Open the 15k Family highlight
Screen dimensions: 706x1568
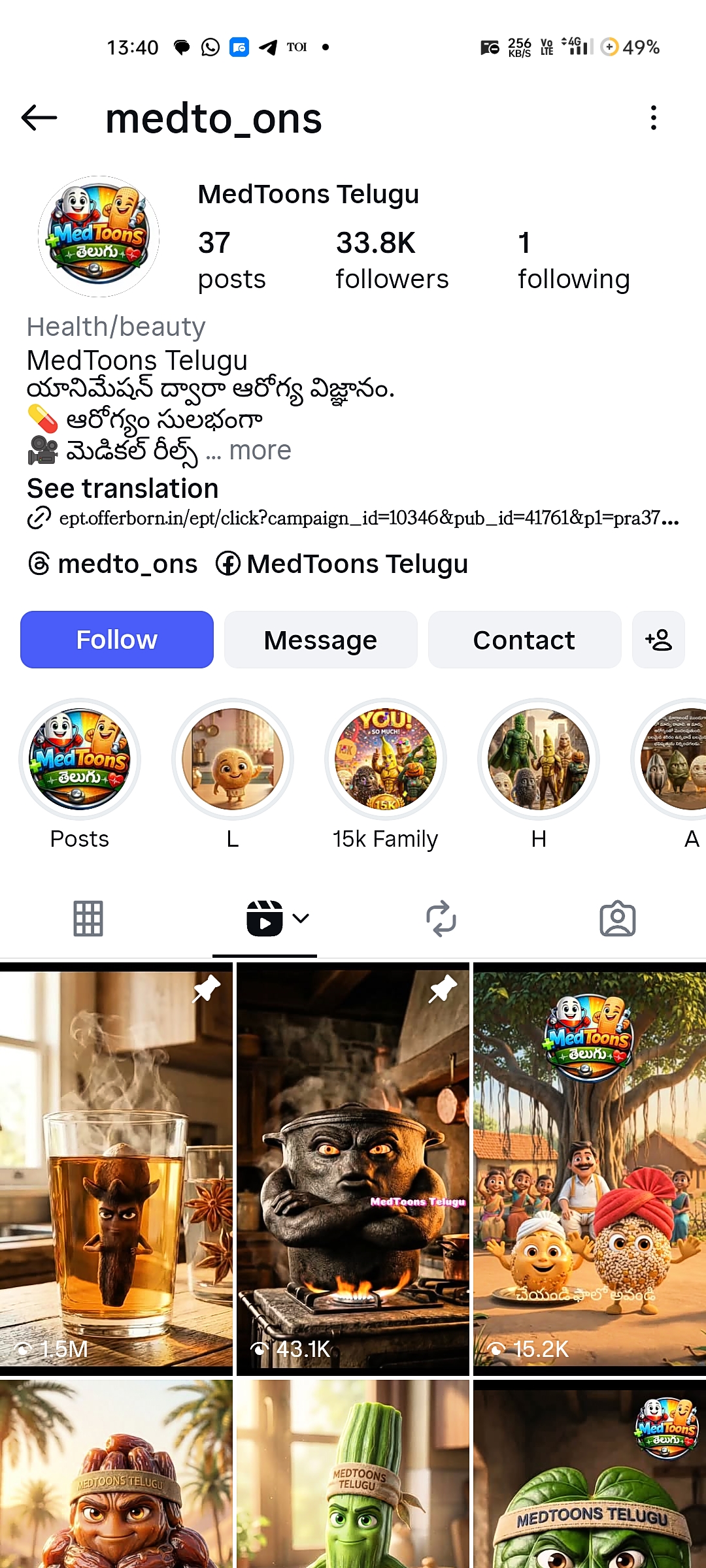[386, 759]
